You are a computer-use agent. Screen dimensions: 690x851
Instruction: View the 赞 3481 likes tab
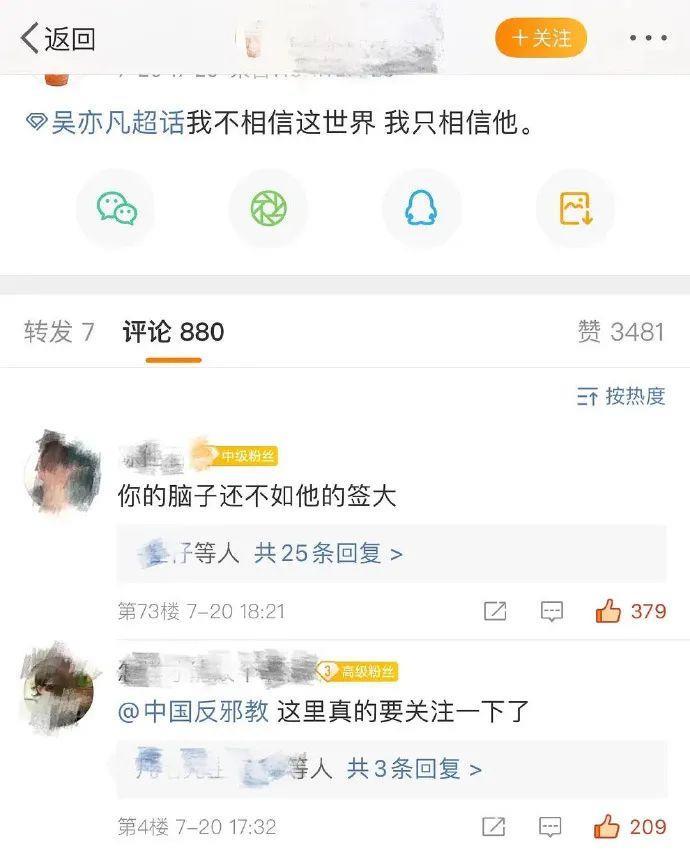pyautogui.click(x=620, y=332)
